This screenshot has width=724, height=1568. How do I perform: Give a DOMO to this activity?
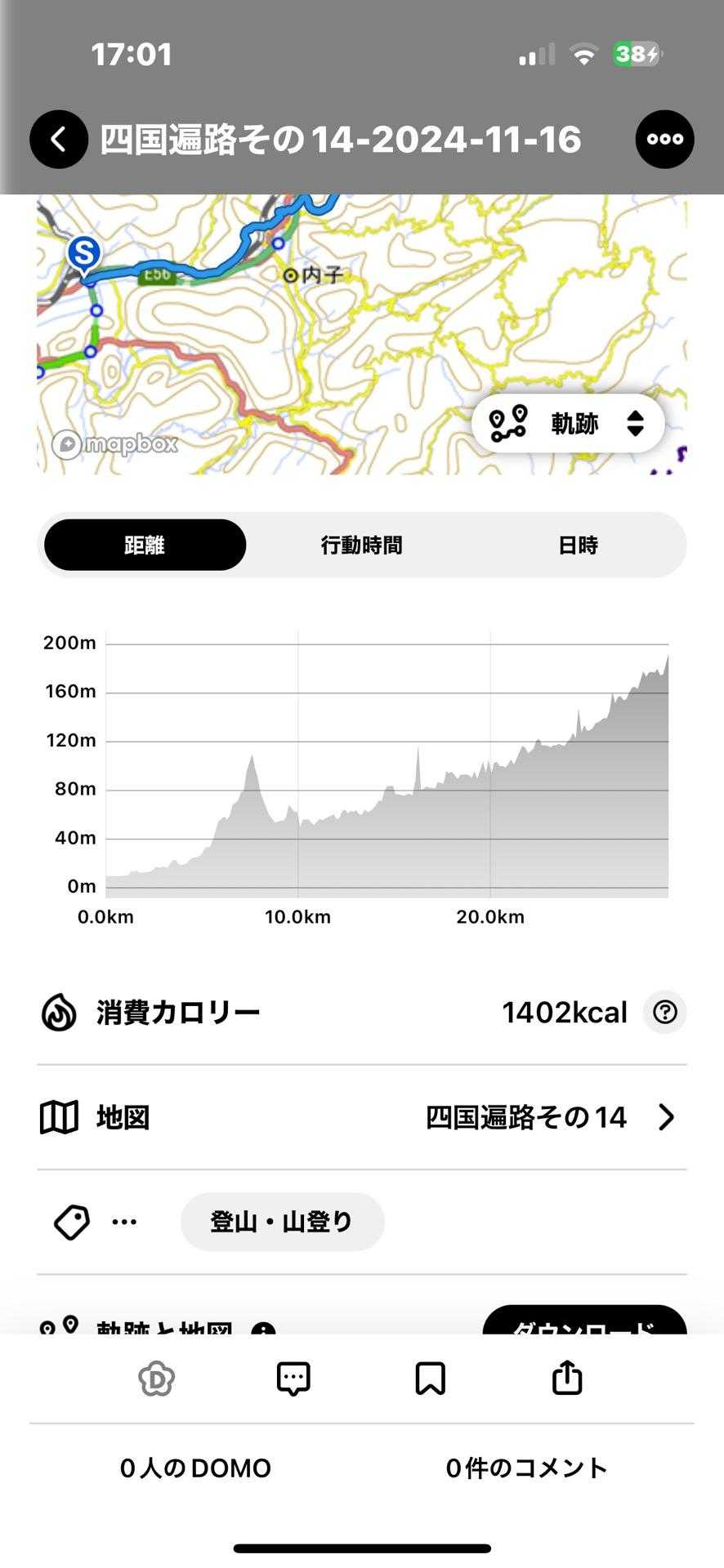coord(156,1379)
